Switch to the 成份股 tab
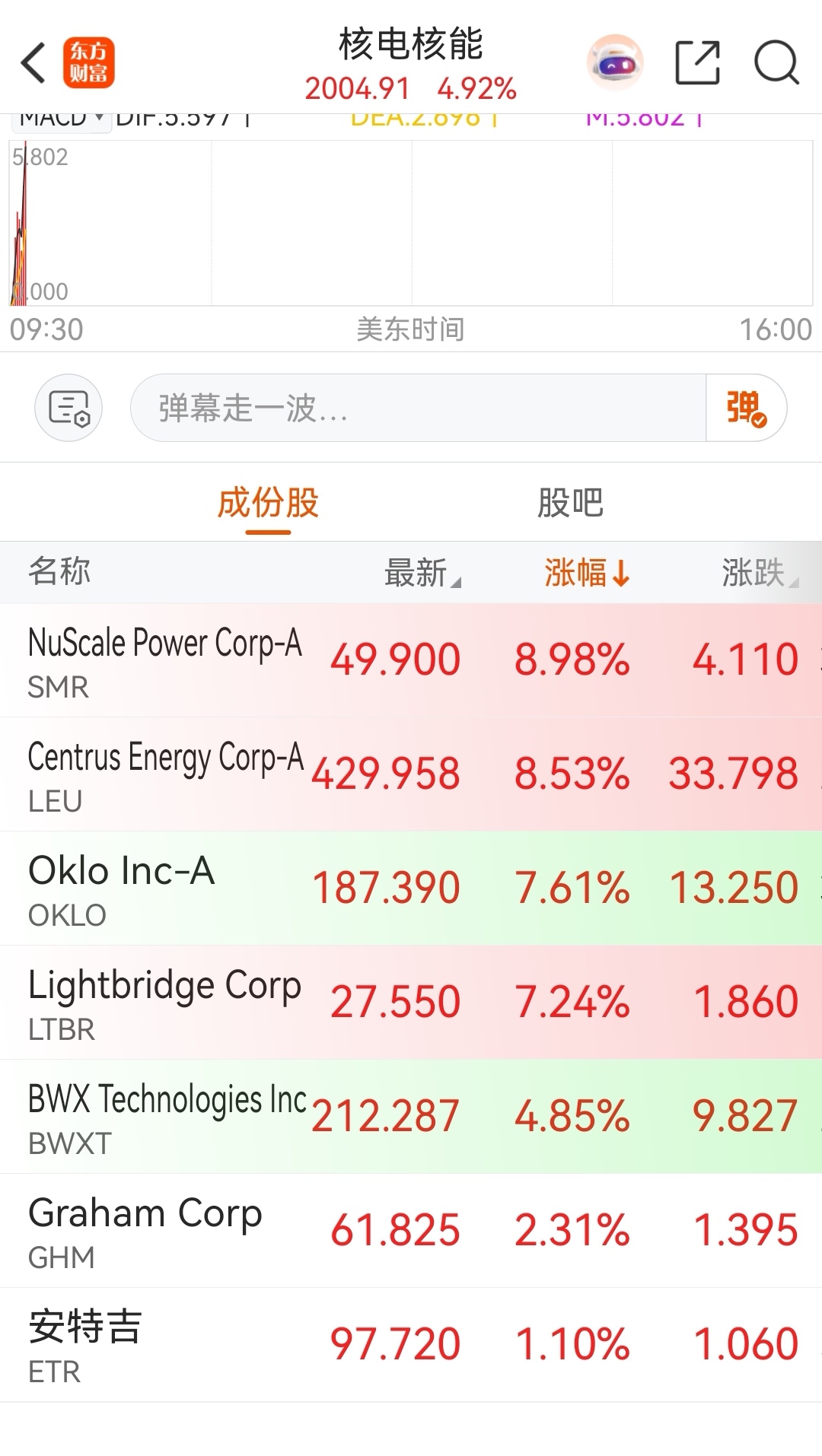 [268, 504]
